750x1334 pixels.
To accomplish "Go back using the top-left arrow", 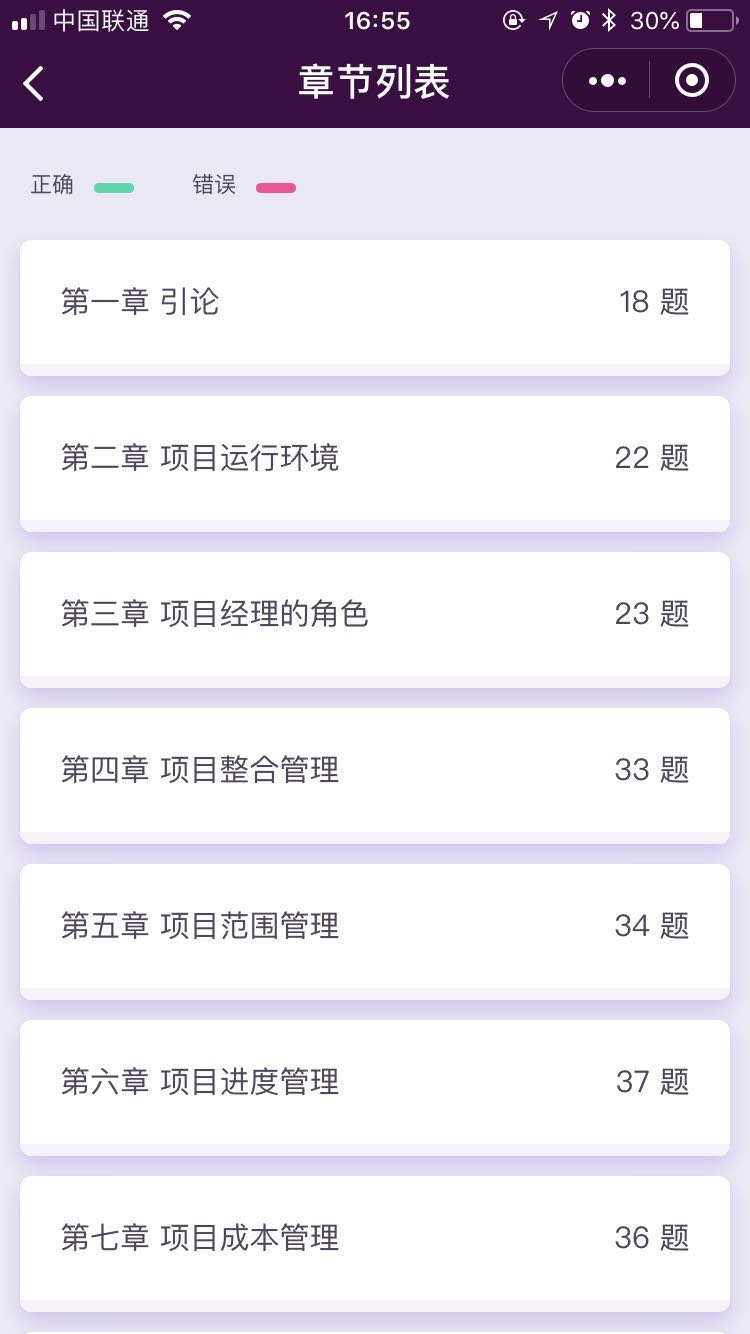I will coord(34,82).
